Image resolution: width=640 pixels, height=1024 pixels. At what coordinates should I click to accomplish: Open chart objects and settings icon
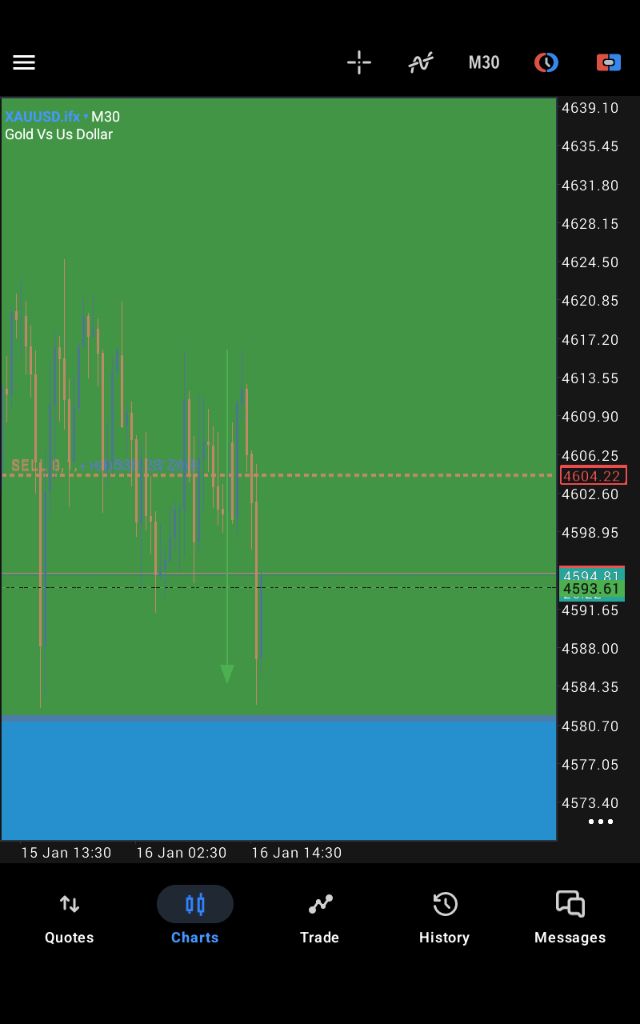(x=546, y=63)
